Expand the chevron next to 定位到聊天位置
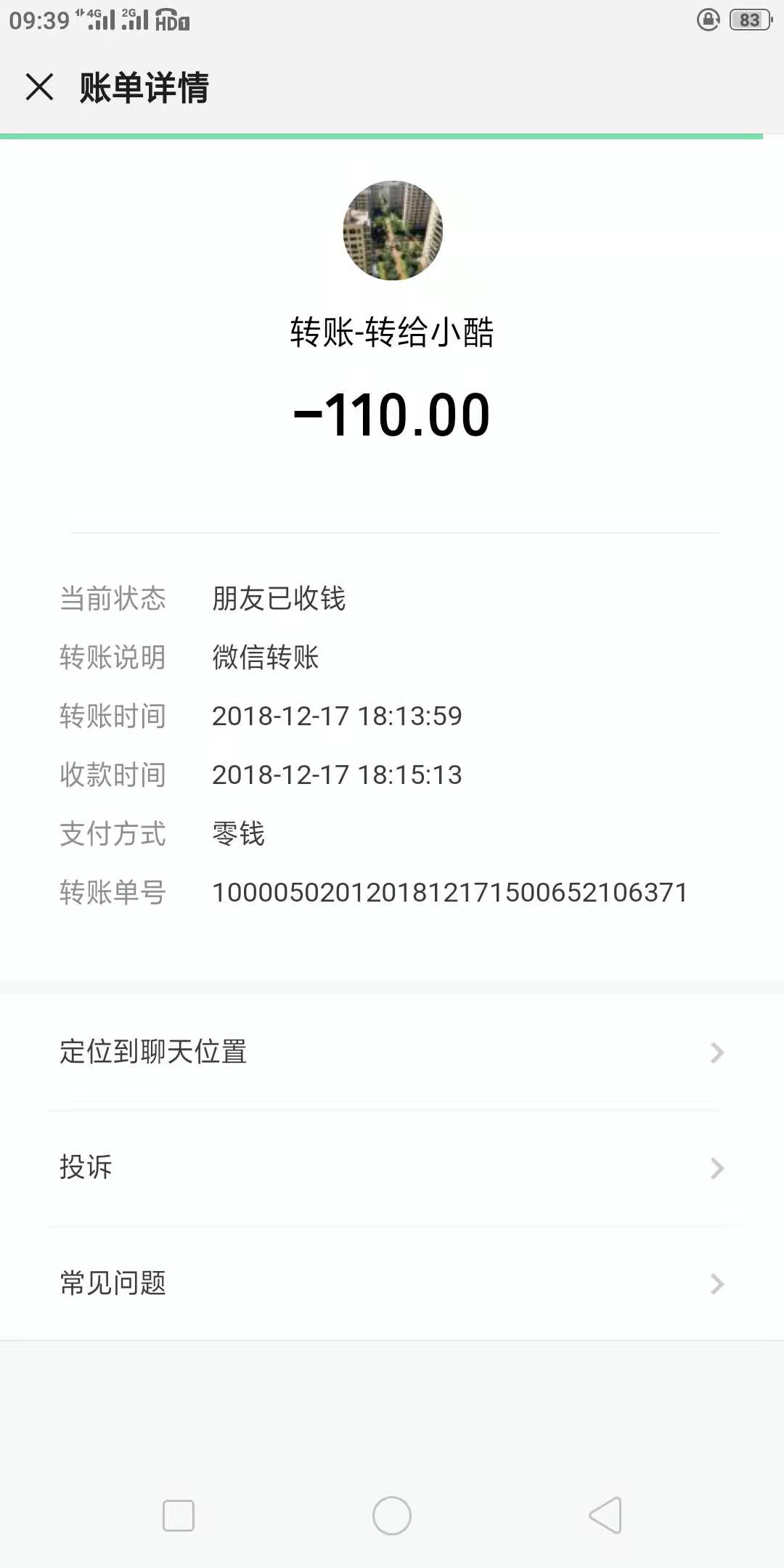The width and height of the screenshot is (784, 1568). (x=716, y=1052)
